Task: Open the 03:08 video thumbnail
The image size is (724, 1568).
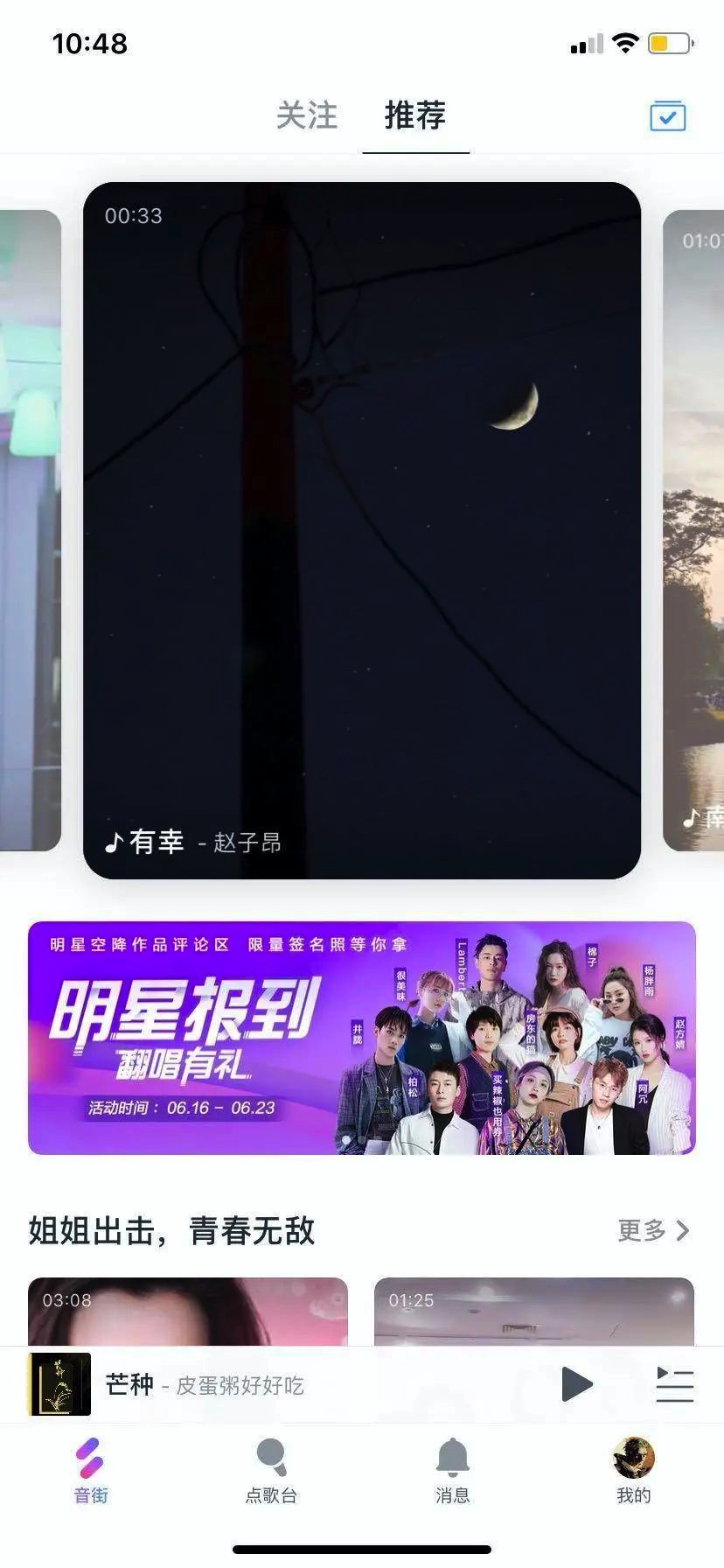Action: (187, 1311)
